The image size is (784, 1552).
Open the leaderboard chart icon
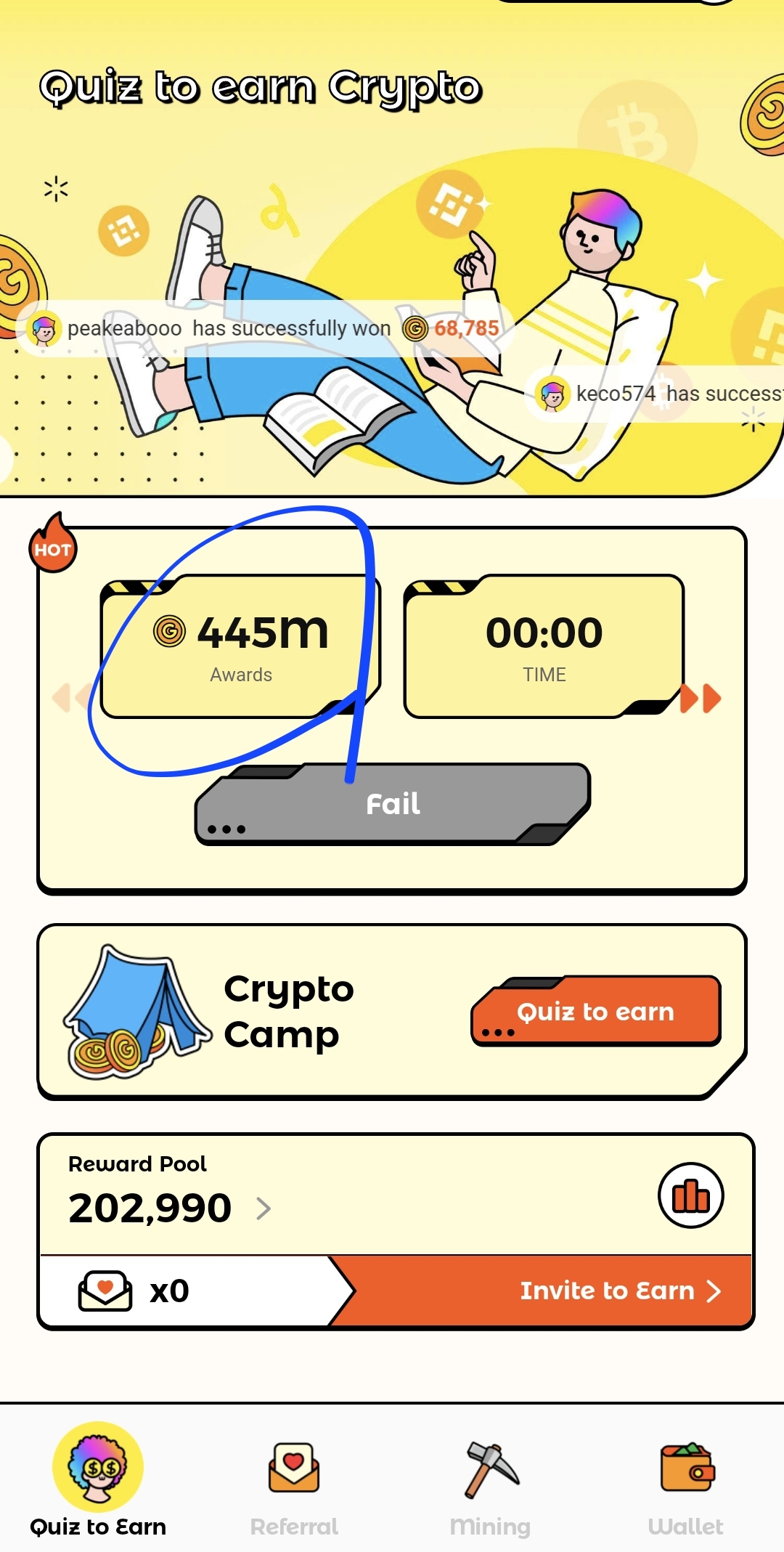(690, 1195)
